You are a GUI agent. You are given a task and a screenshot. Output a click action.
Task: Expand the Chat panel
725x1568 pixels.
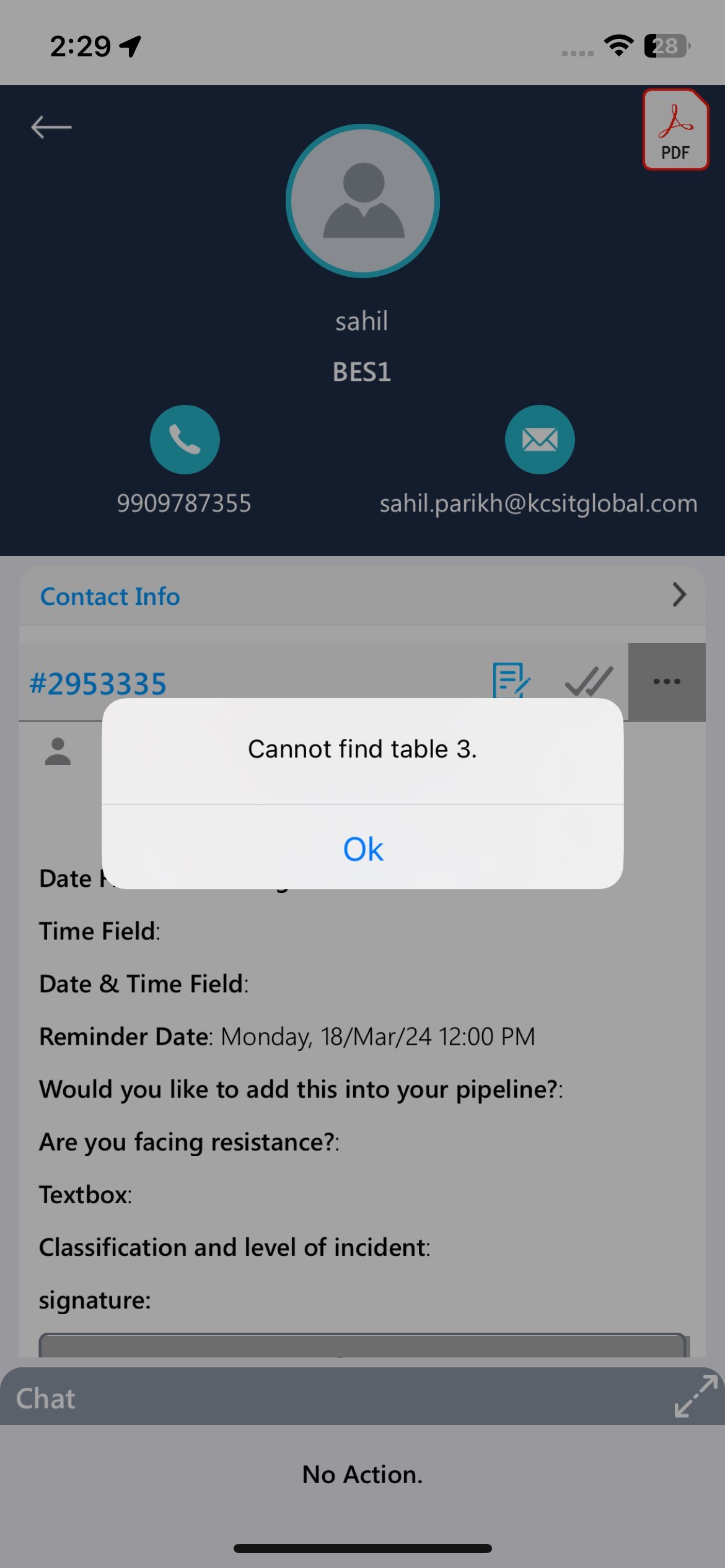click(x=696, y=1396)
